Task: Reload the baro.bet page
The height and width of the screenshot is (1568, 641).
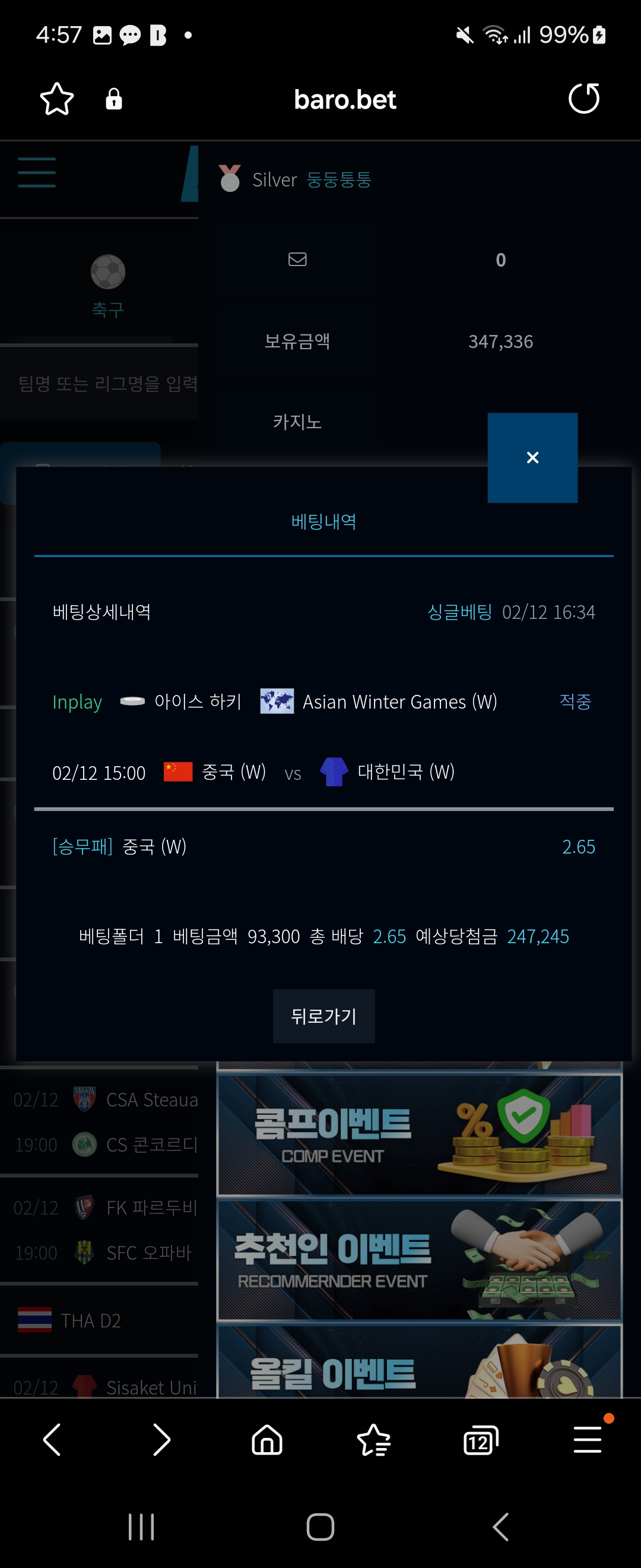Action: [x=583, y=99]
